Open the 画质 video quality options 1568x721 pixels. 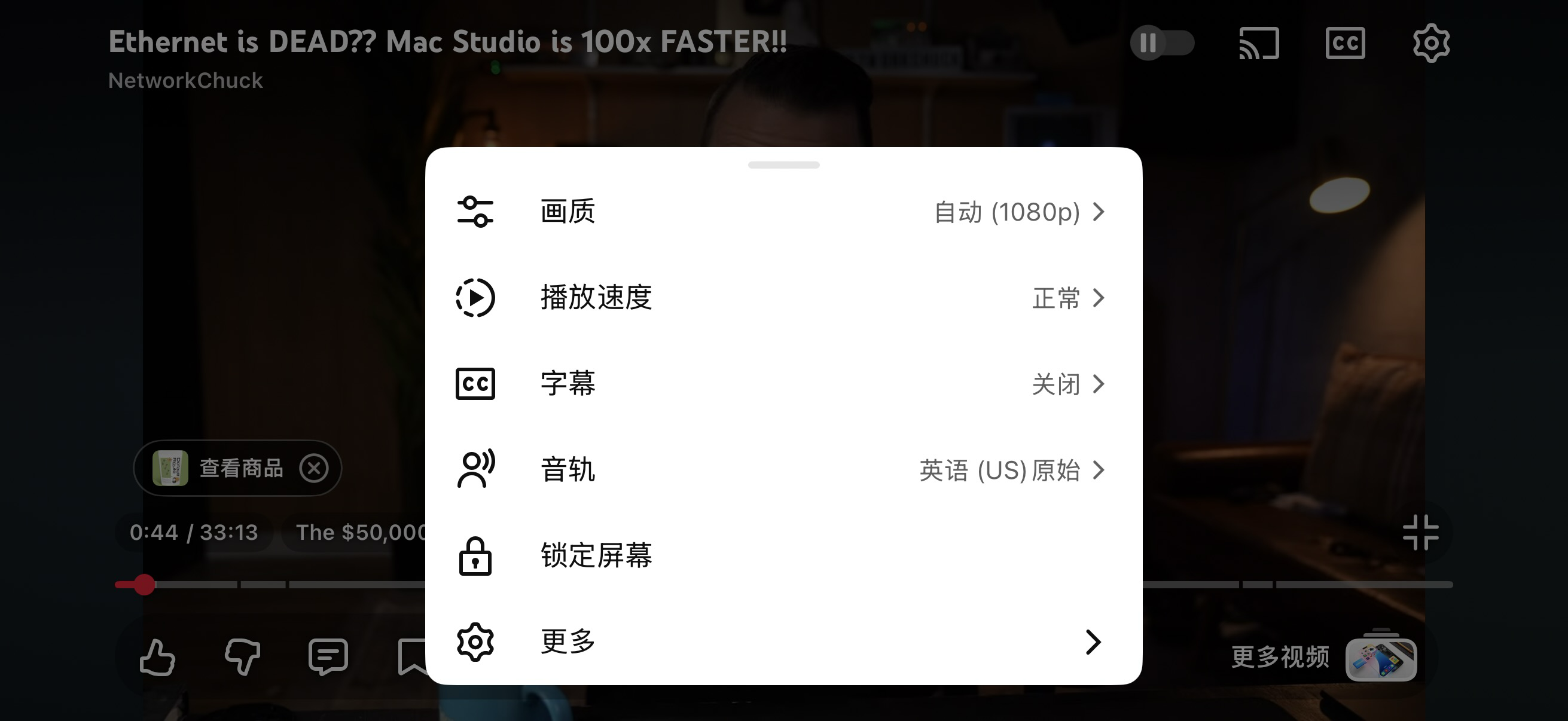coord(783,212)
